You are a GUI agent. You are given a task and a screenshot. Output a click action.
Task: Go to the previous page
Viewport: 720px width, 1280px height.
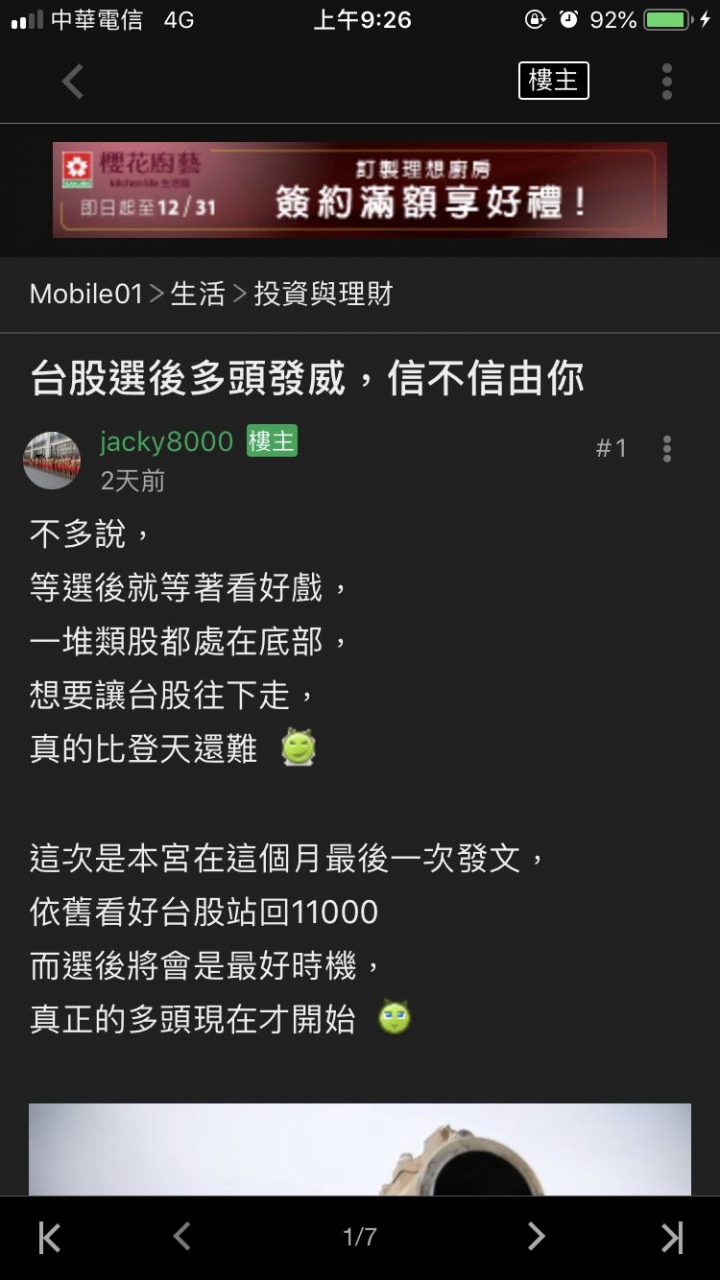click(181, 1237)
